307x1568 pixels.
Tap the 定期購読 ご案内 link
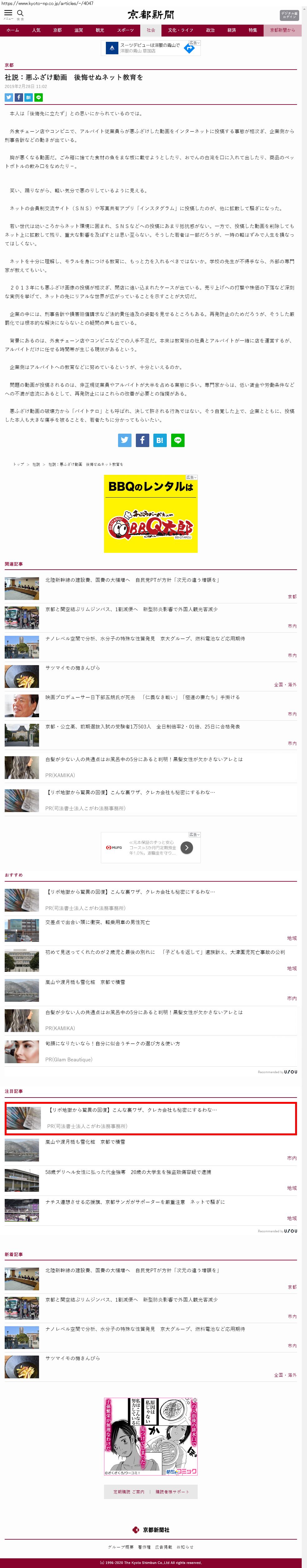[129, 1491]
